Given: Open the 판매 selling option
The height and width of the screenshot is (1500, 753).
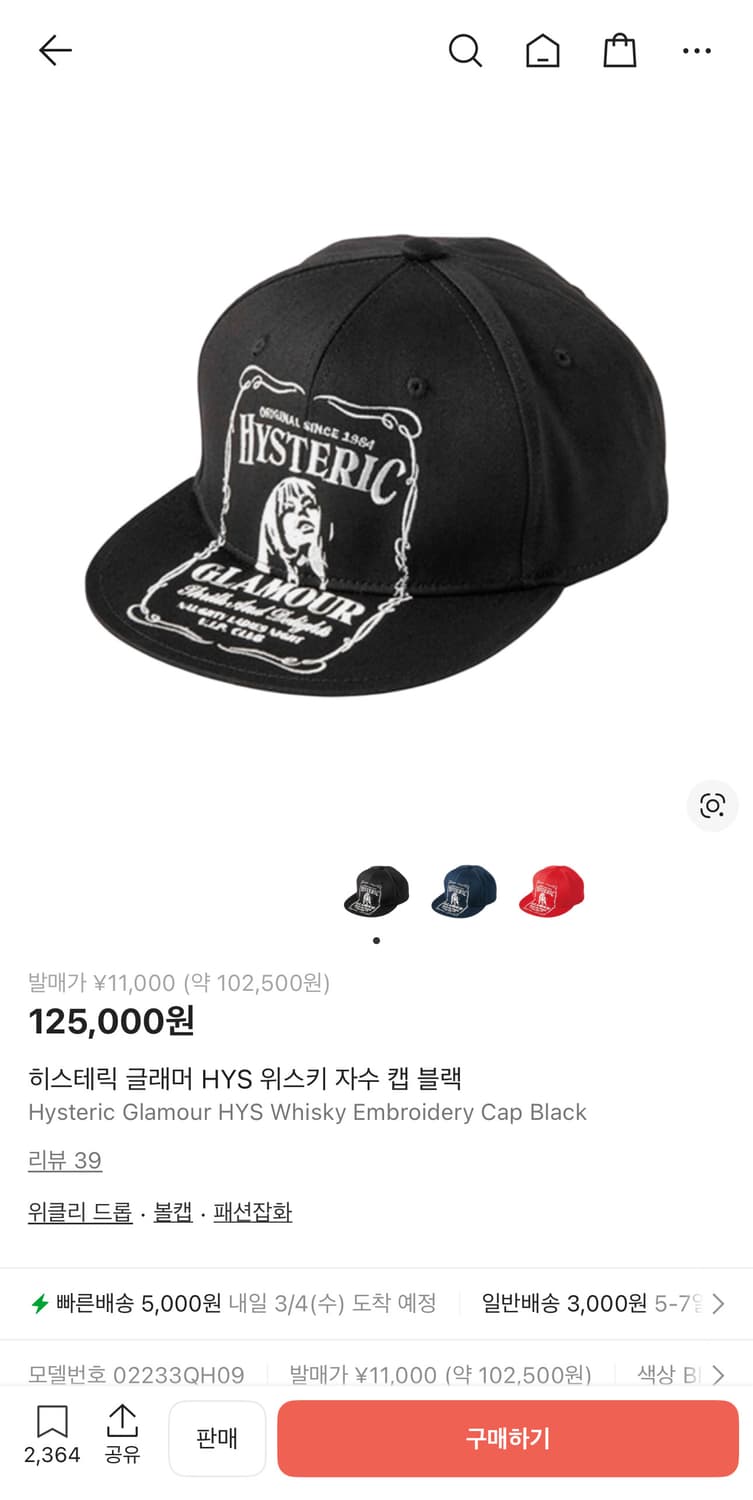Looking at the screenshot, I should [x=217, y=1438].
